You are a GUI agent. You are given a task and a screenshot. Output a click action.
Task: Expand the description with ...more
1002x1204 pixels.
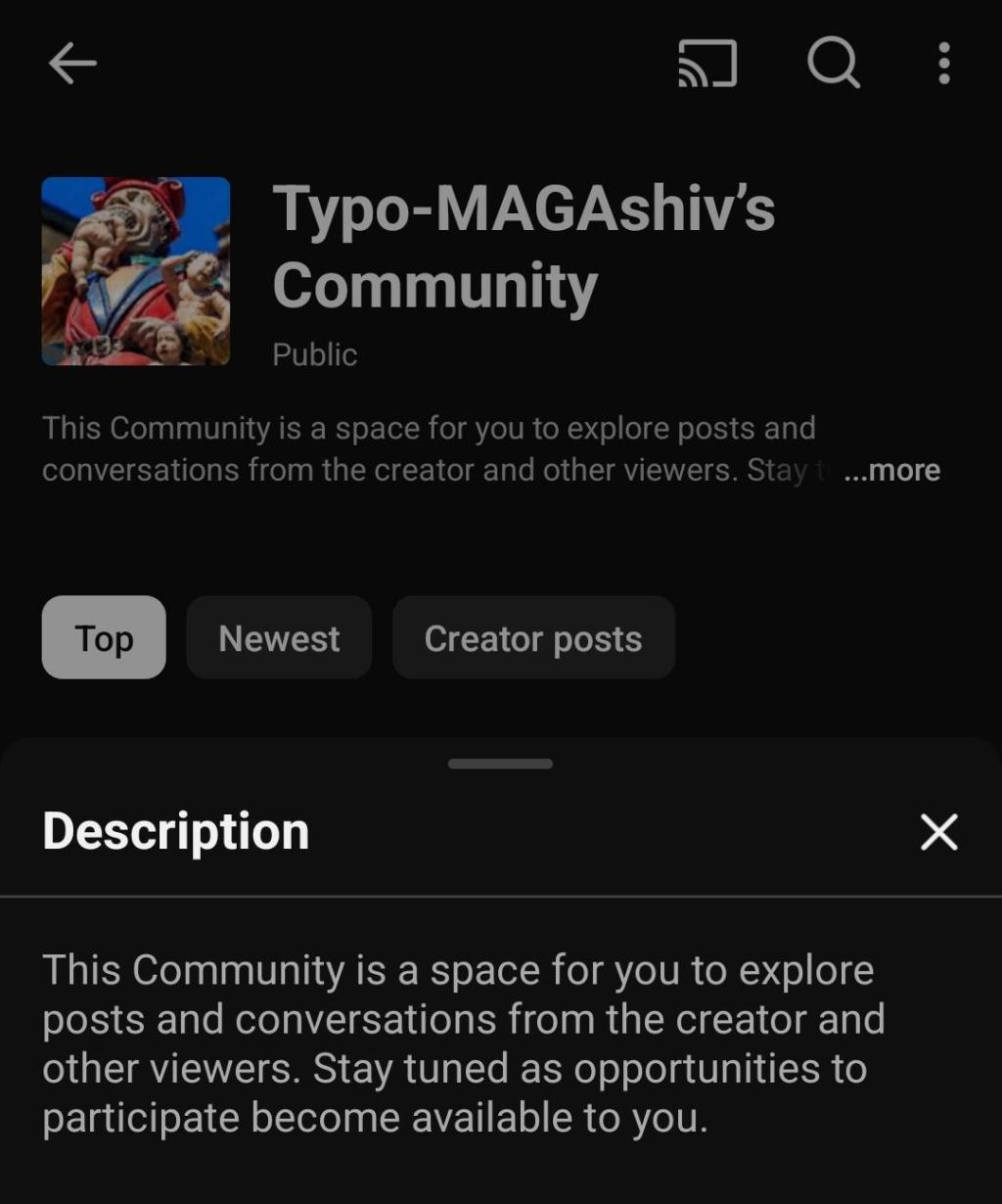pyautogui.click(x=891, y=471)
